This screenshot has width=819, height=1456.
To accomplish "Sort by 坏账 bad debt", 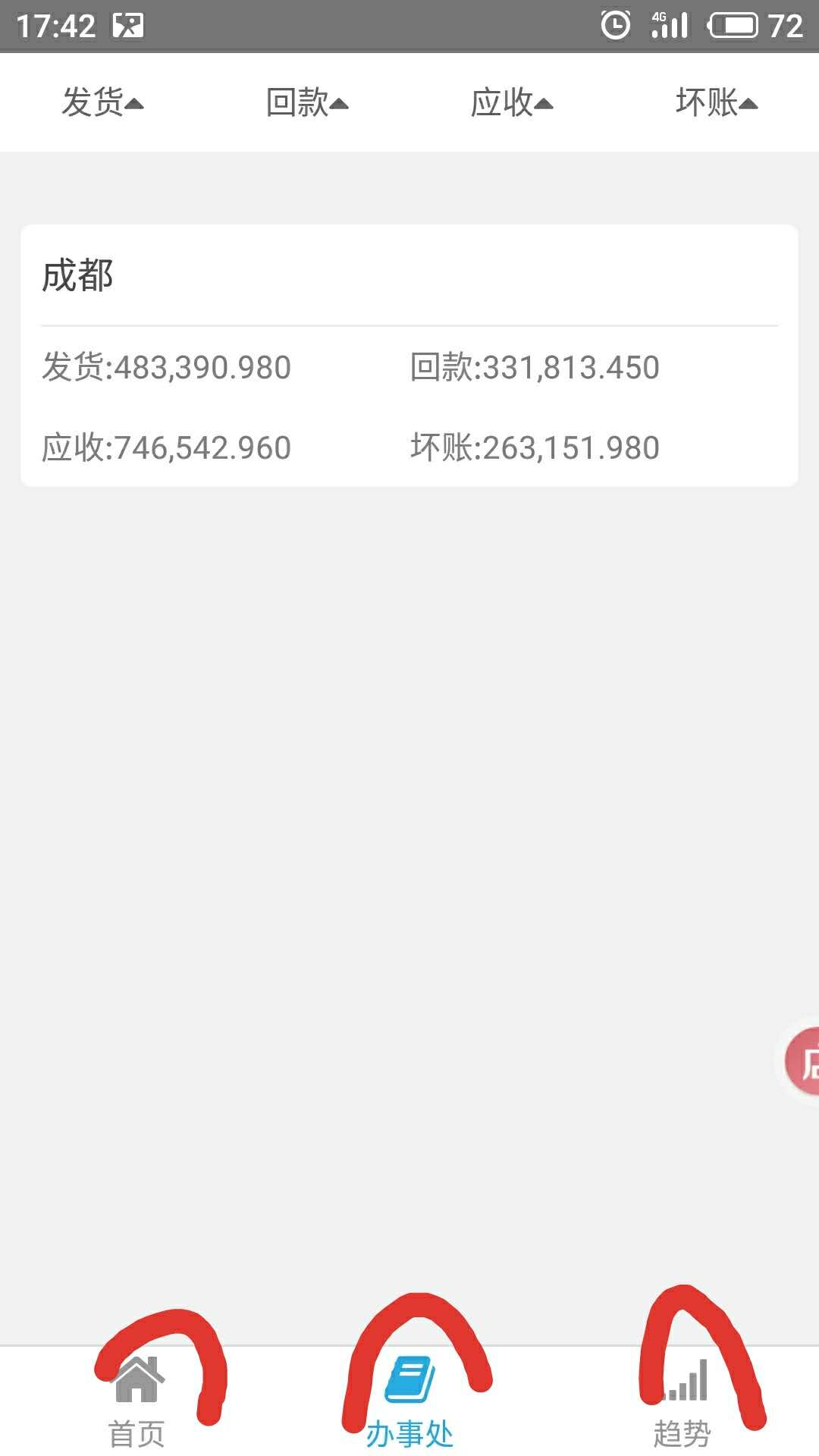I will click(x=717, y=102).
